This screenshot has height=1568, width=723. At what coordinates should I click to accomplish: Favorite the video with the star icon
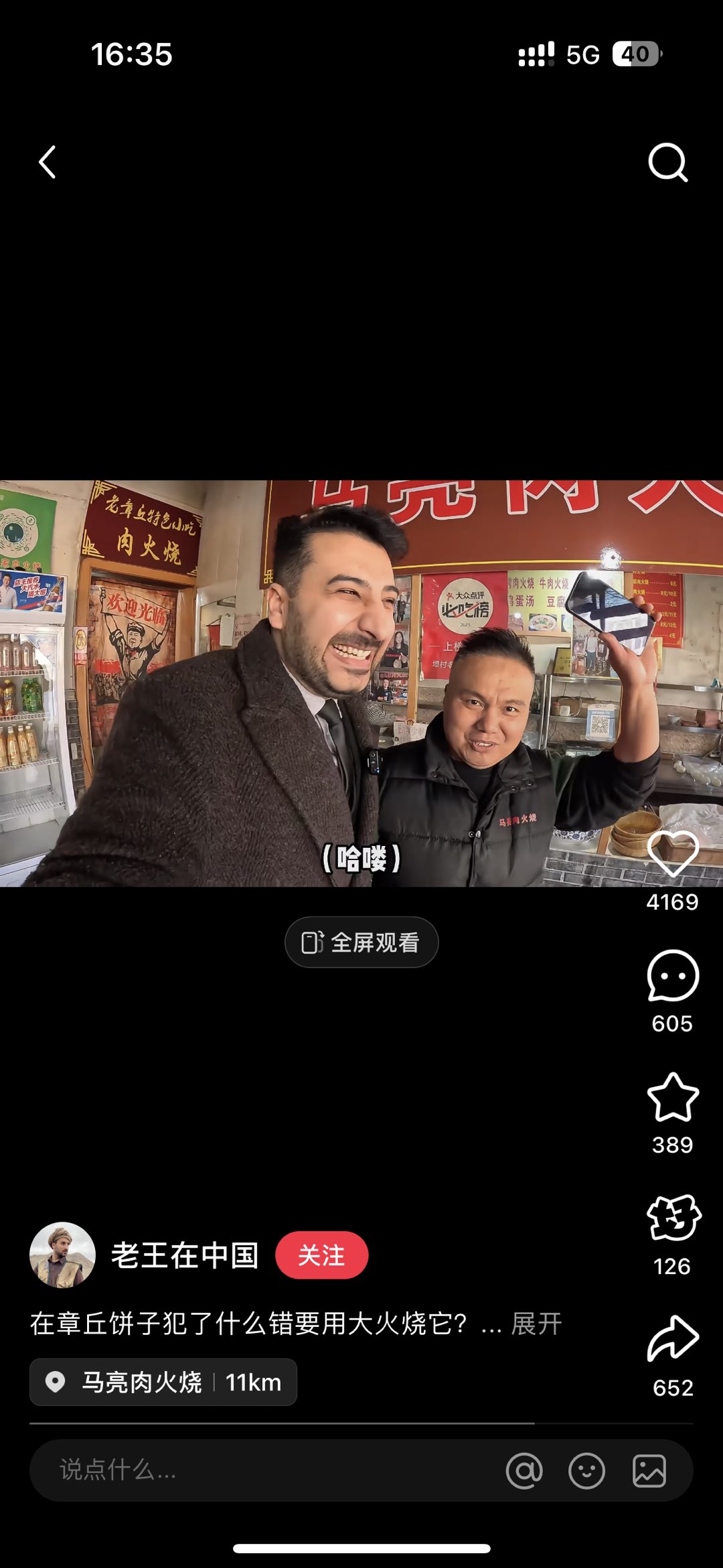(x=672, y=1097)
